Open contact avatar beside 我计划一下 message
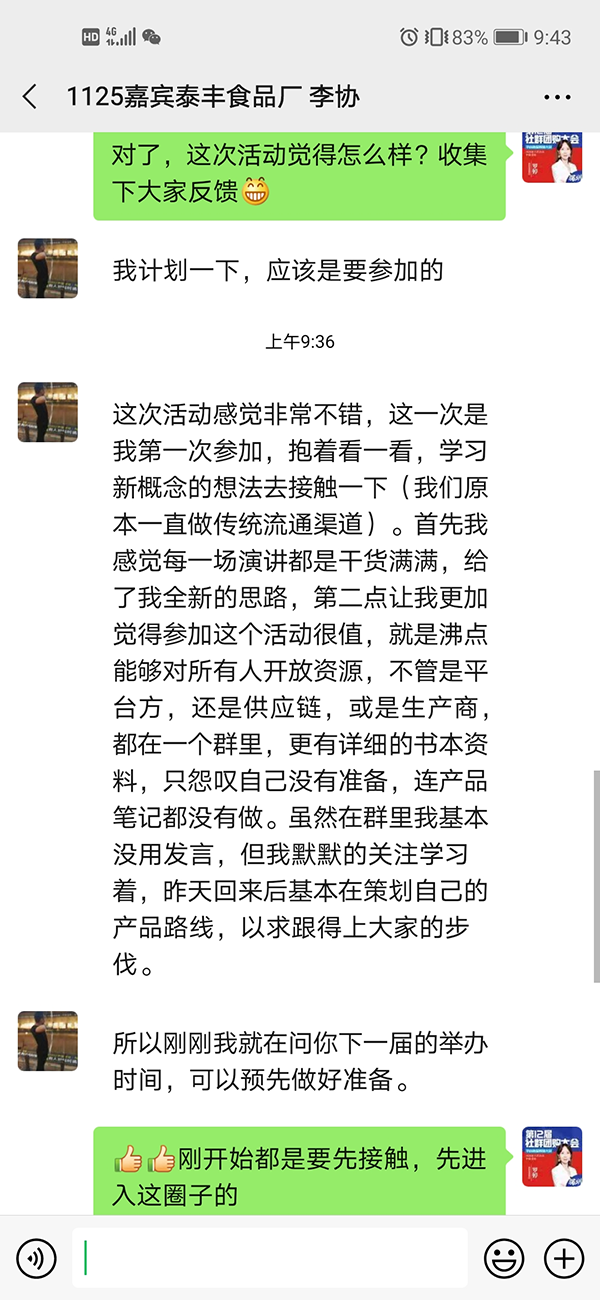 (x=48, y=268)
